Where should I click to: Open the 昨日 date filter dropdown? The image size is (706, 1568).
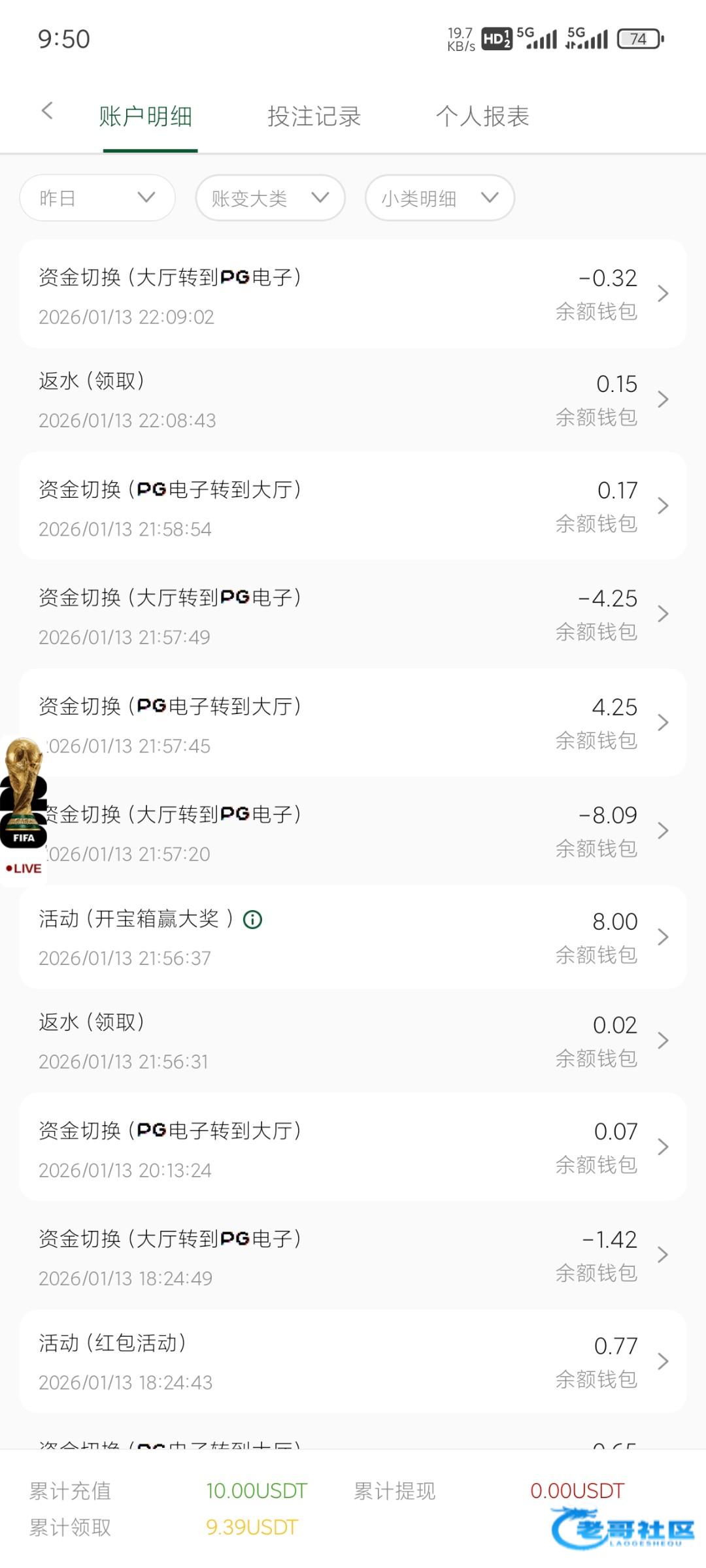tap(97, 198)
